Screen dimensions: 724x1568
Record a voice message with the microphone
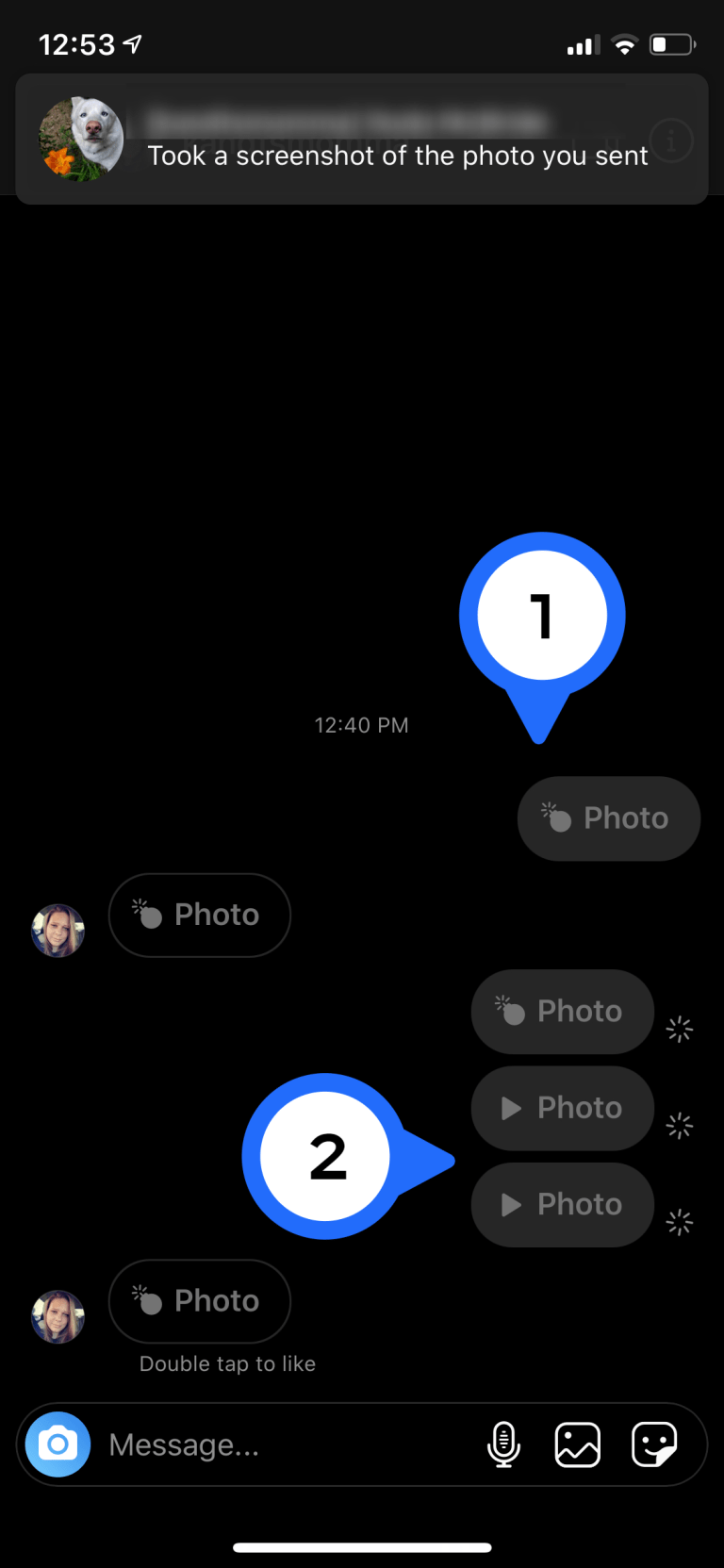(x=503, y=1444)
